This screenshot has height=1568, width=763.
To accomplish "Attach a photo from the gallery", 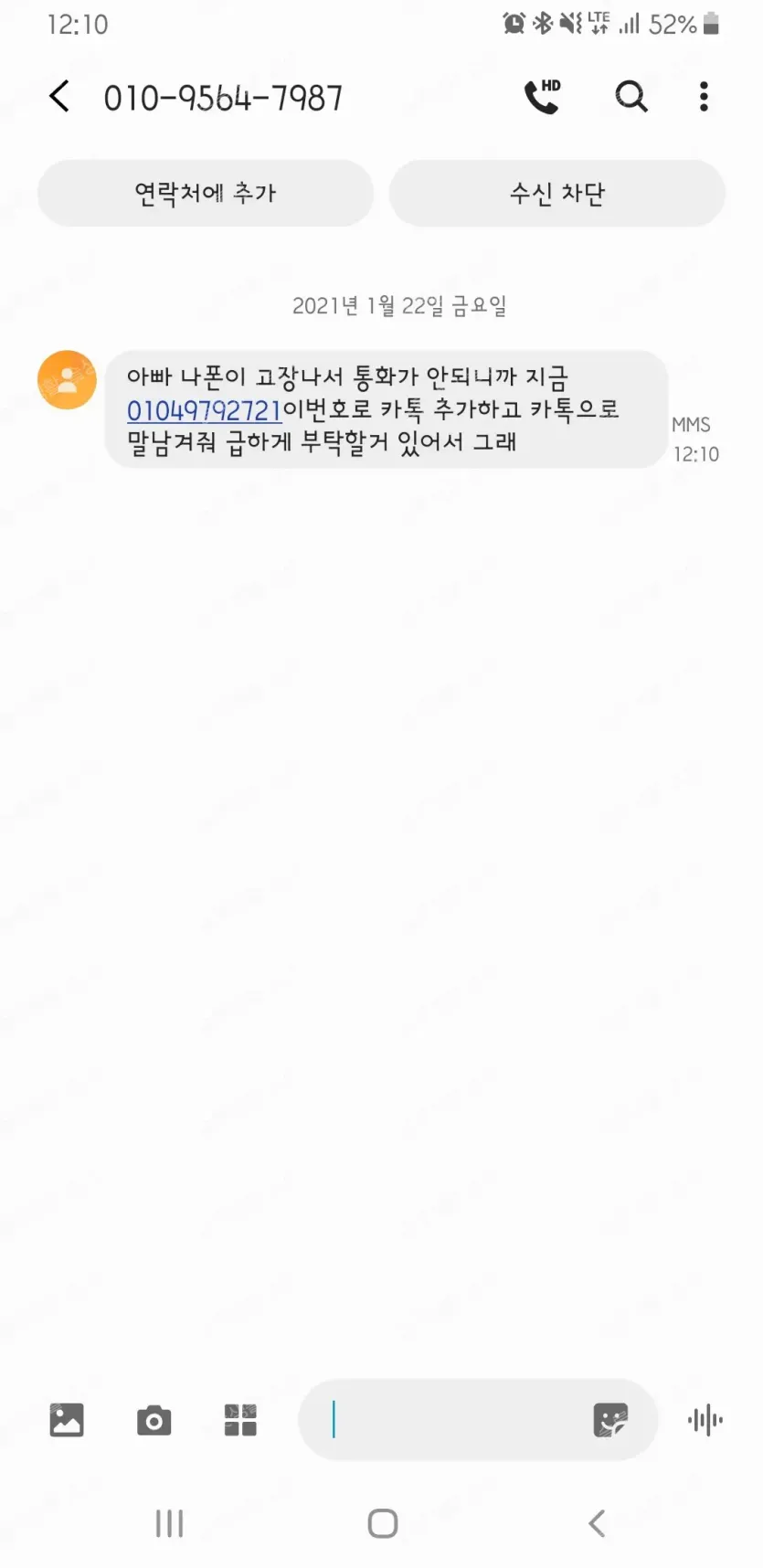I will point(67,1421).
